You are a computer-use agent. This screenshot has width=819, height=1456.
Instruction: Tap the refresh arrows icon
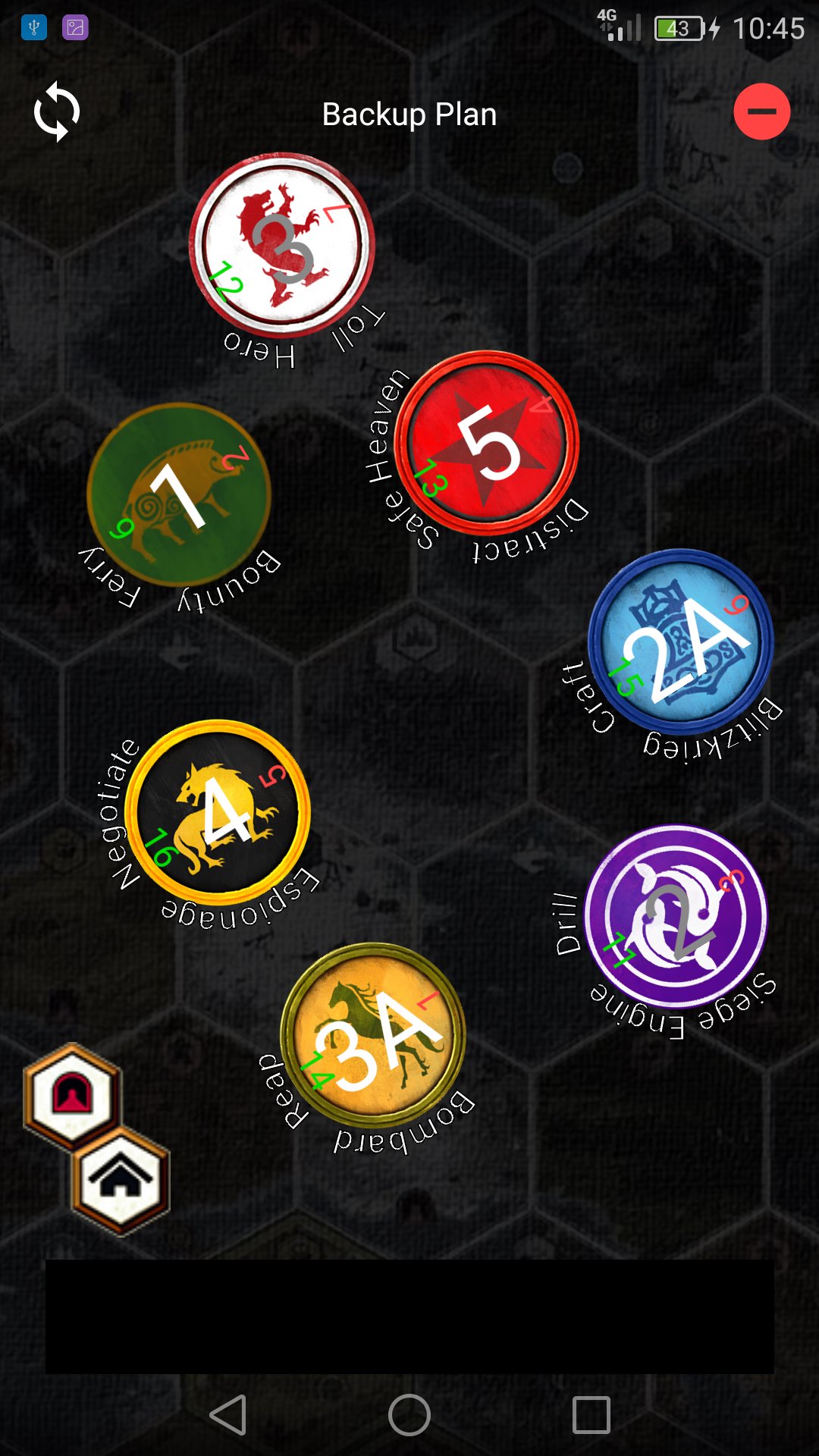coord(57,112)
